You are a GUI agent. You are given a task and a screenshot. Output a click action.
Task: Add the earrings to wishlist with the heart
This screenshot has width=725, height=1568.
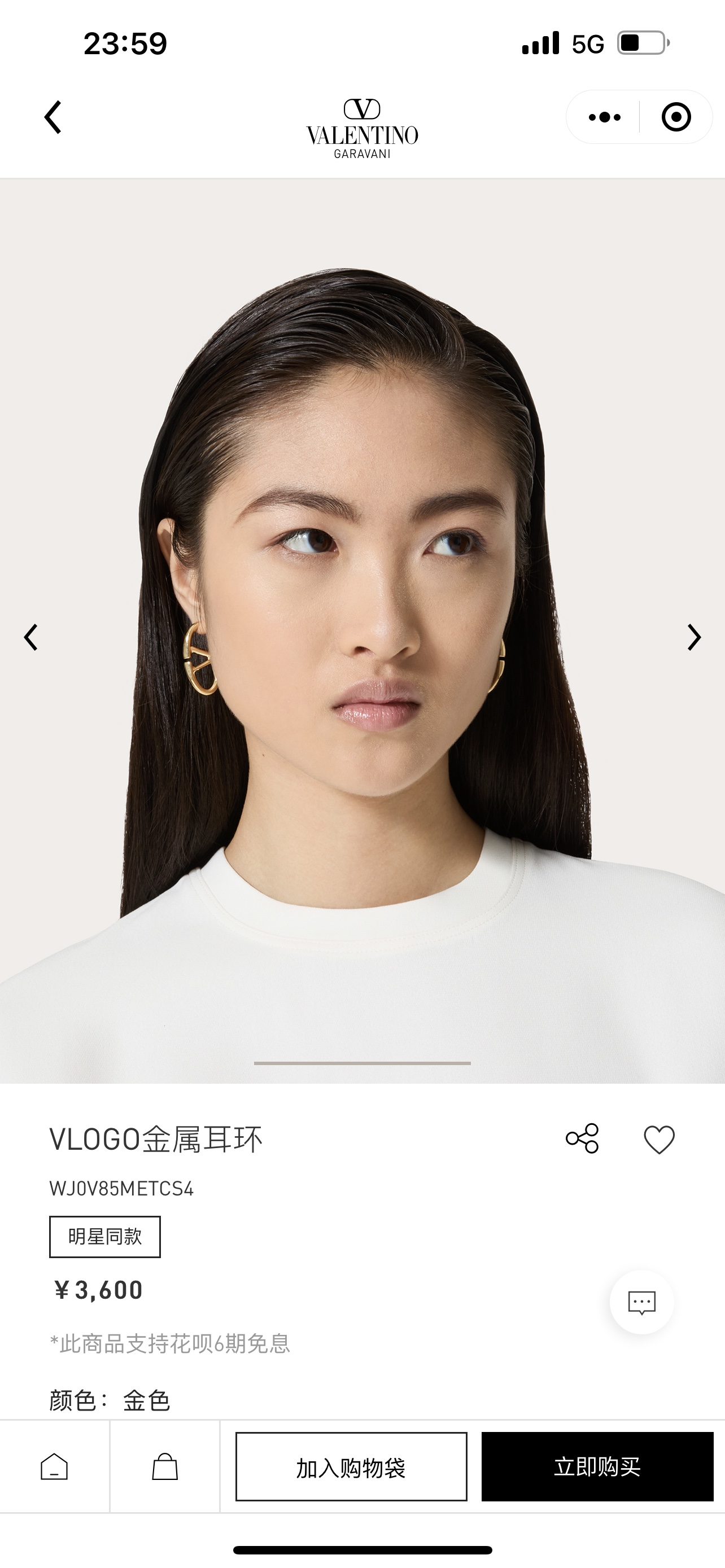click(x=660, y=1140)
